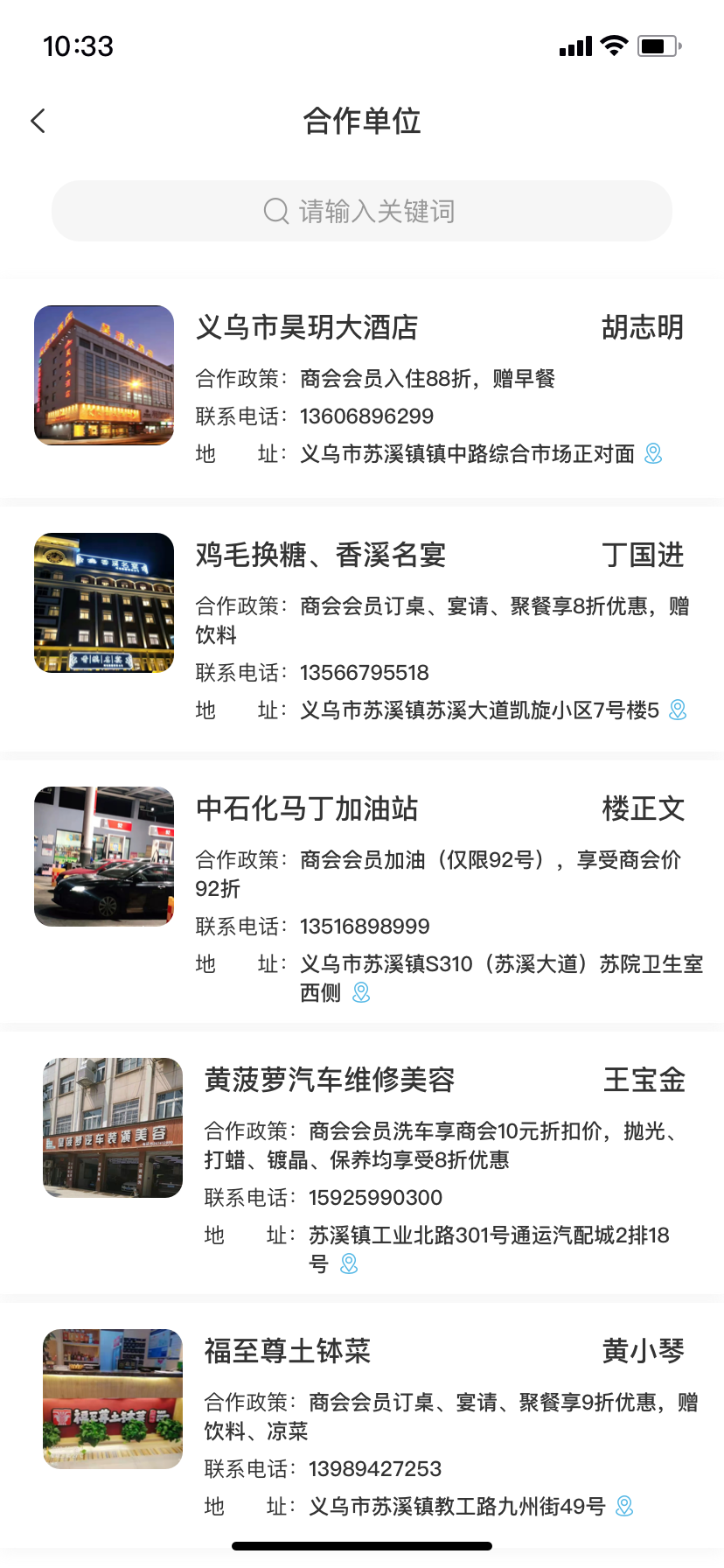
Task: View photo of 中石化马丁加油站
Action: point(104,857)
